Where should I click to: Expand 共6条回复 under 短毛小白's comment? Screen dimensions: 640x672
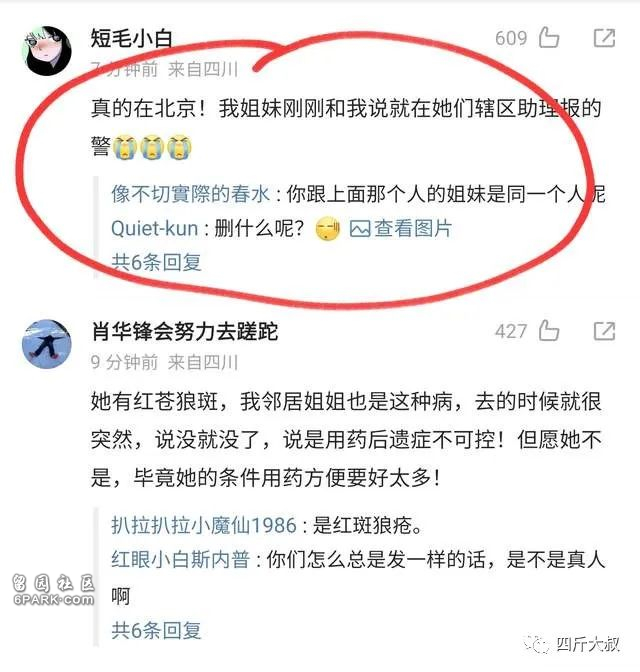coord(156,263)
